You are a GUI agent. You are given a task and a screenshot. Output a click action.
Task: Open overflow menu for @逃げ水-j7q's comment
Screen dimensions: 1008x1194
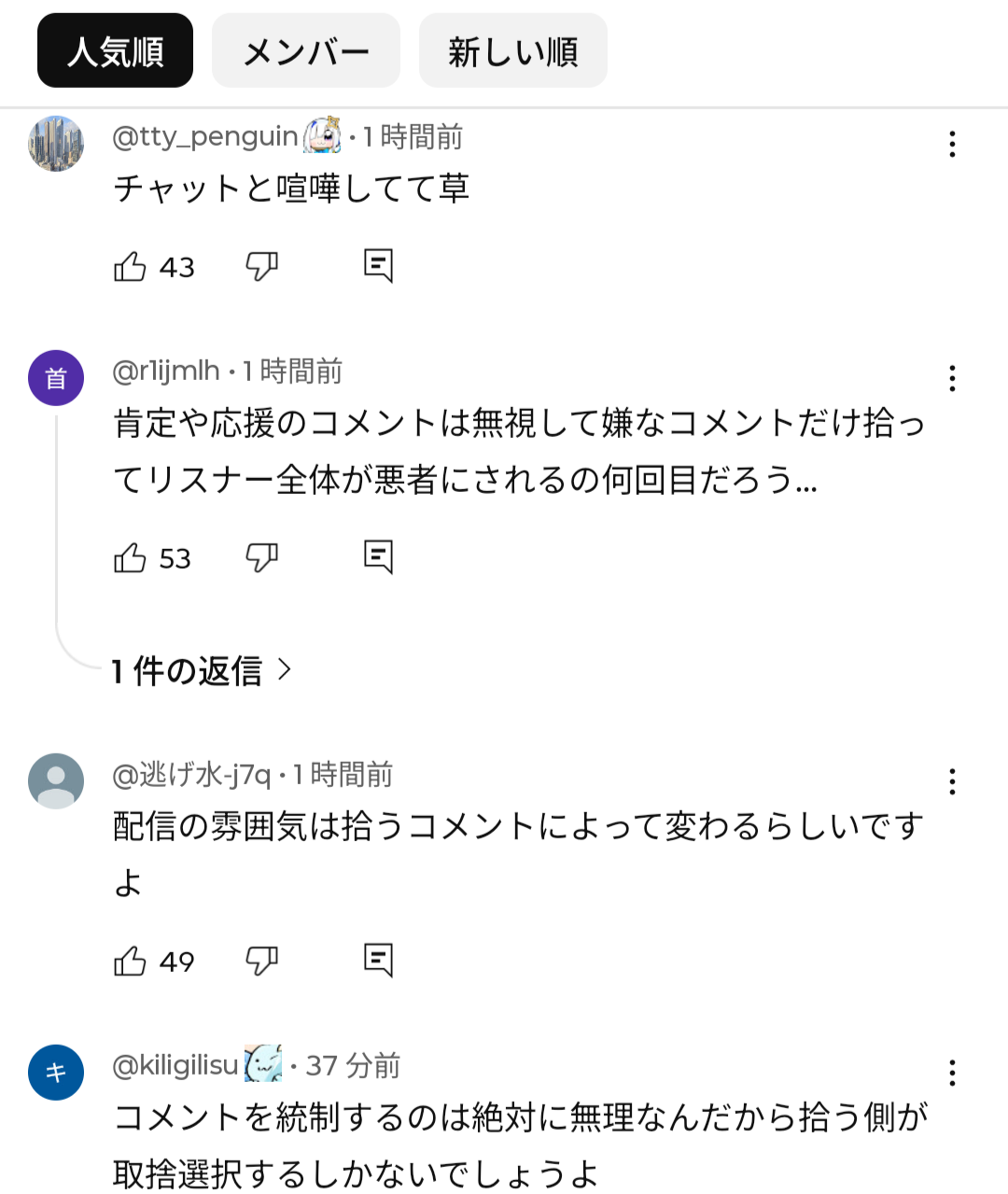pos(952,781)
